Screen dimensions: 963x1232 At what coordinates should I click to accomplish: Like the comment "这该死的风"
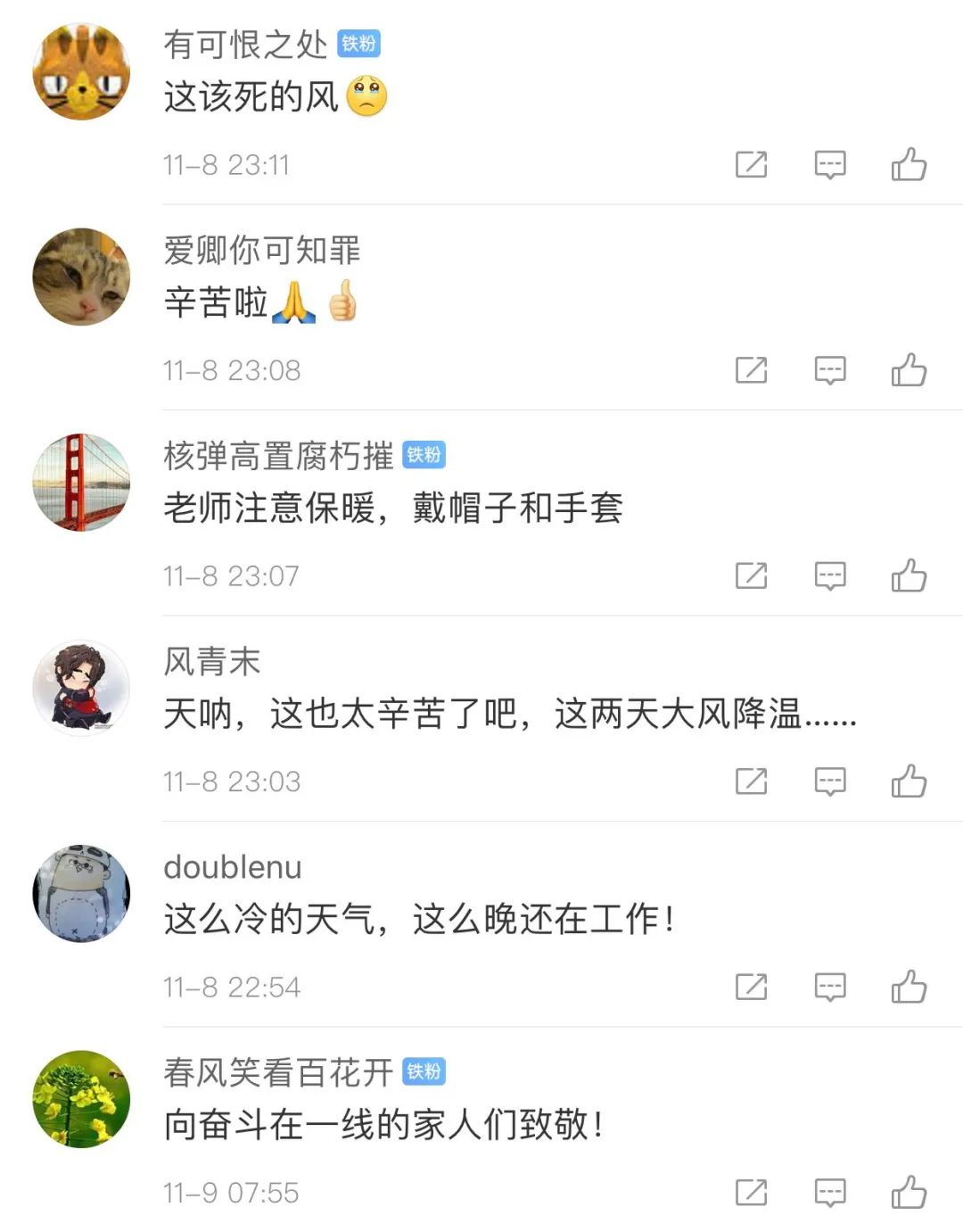910,164
